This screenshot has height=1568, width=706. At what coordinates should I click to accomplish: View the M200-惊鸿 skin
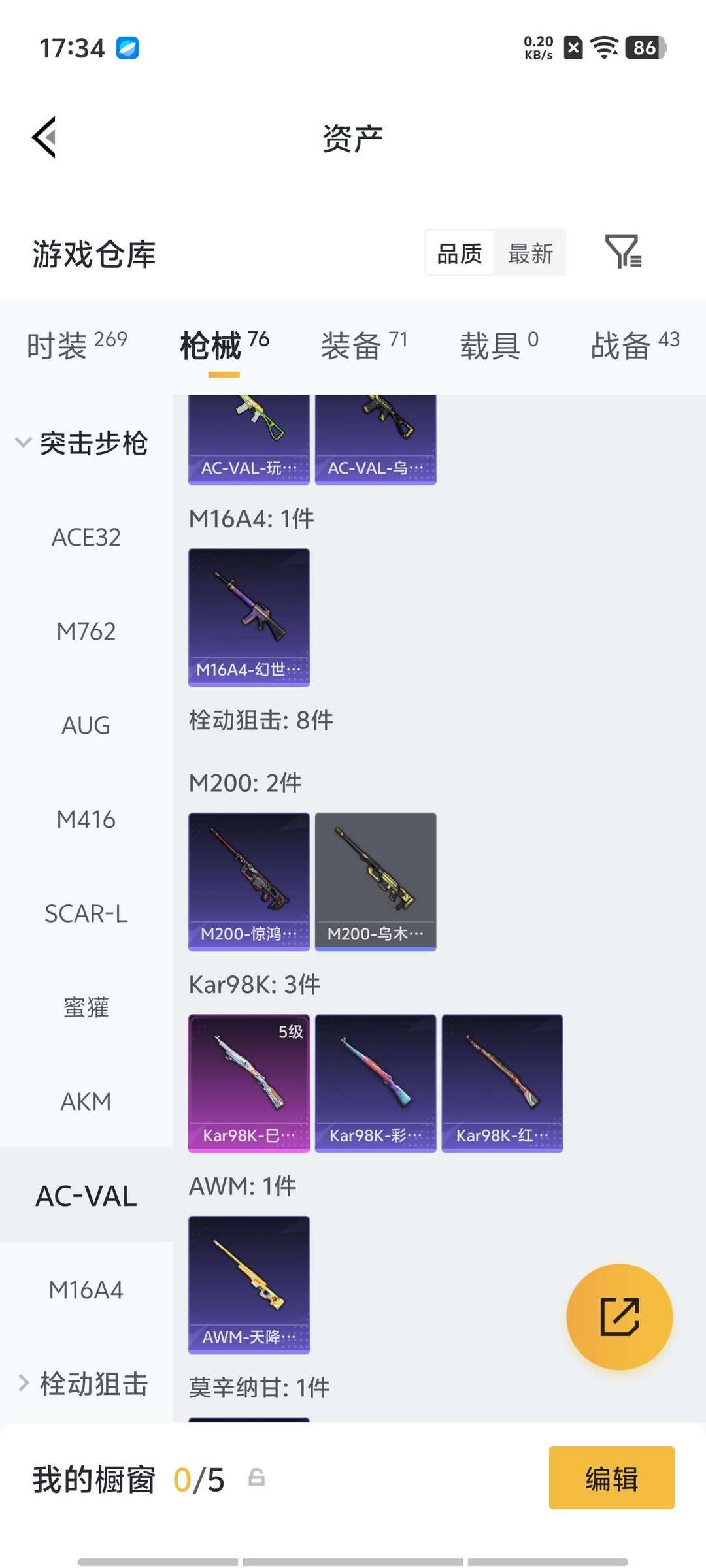pyautogui.click(x=248, y=881)
